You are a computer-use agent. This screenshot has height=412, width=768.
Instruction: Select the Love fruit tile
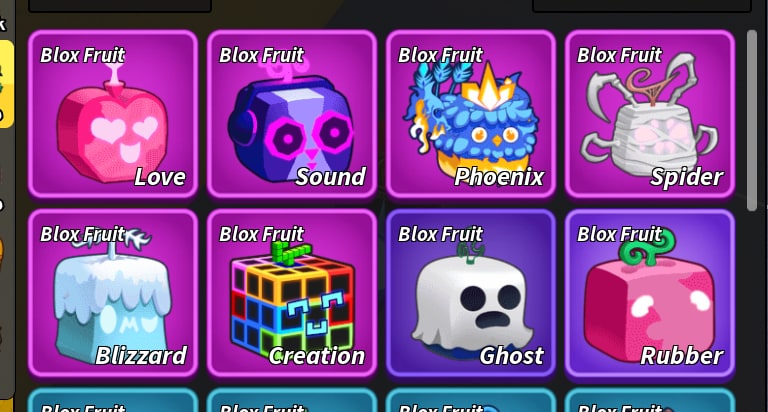[113, 114]
